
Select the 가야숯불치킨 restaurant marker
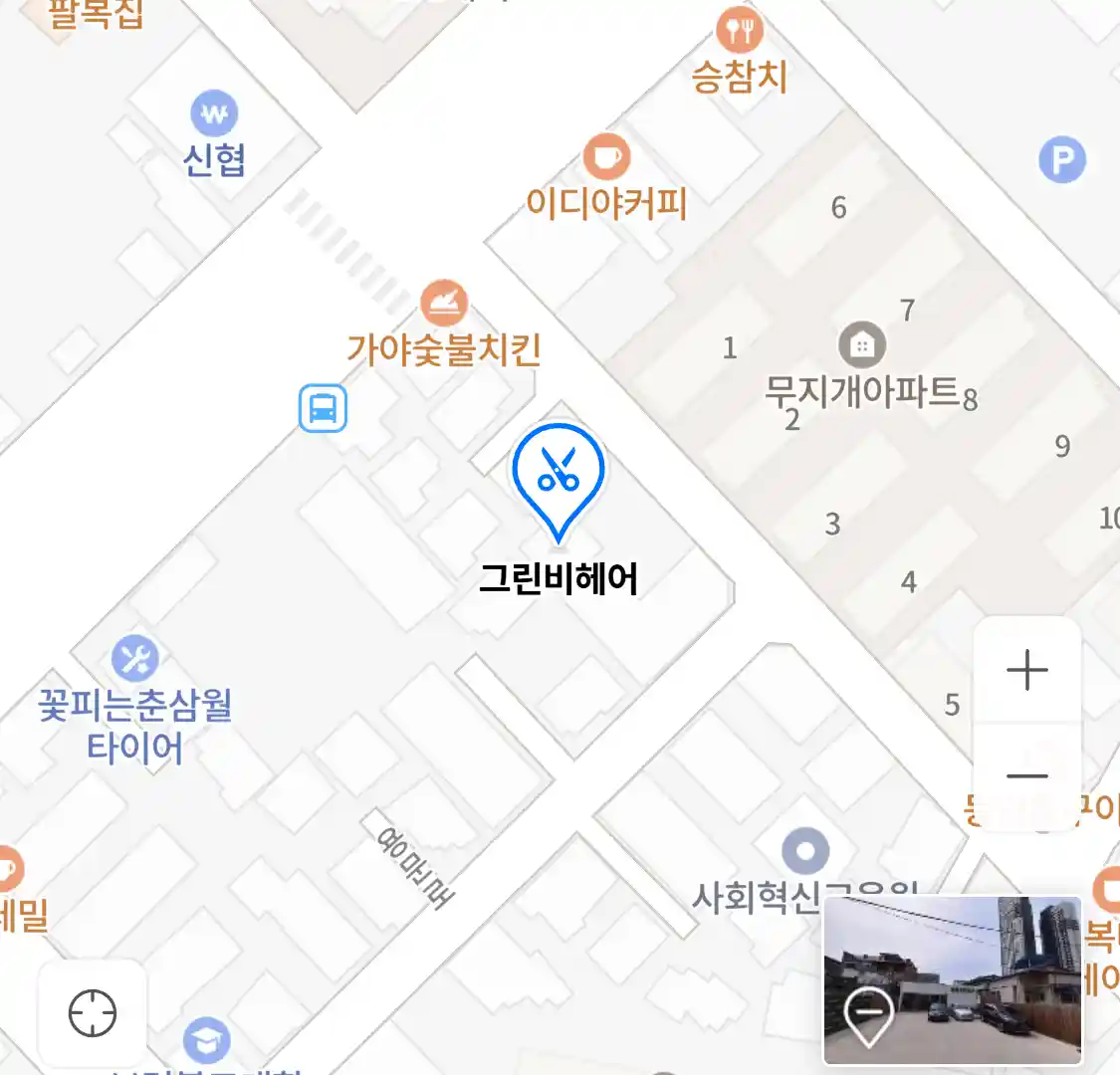coord(444,304)
